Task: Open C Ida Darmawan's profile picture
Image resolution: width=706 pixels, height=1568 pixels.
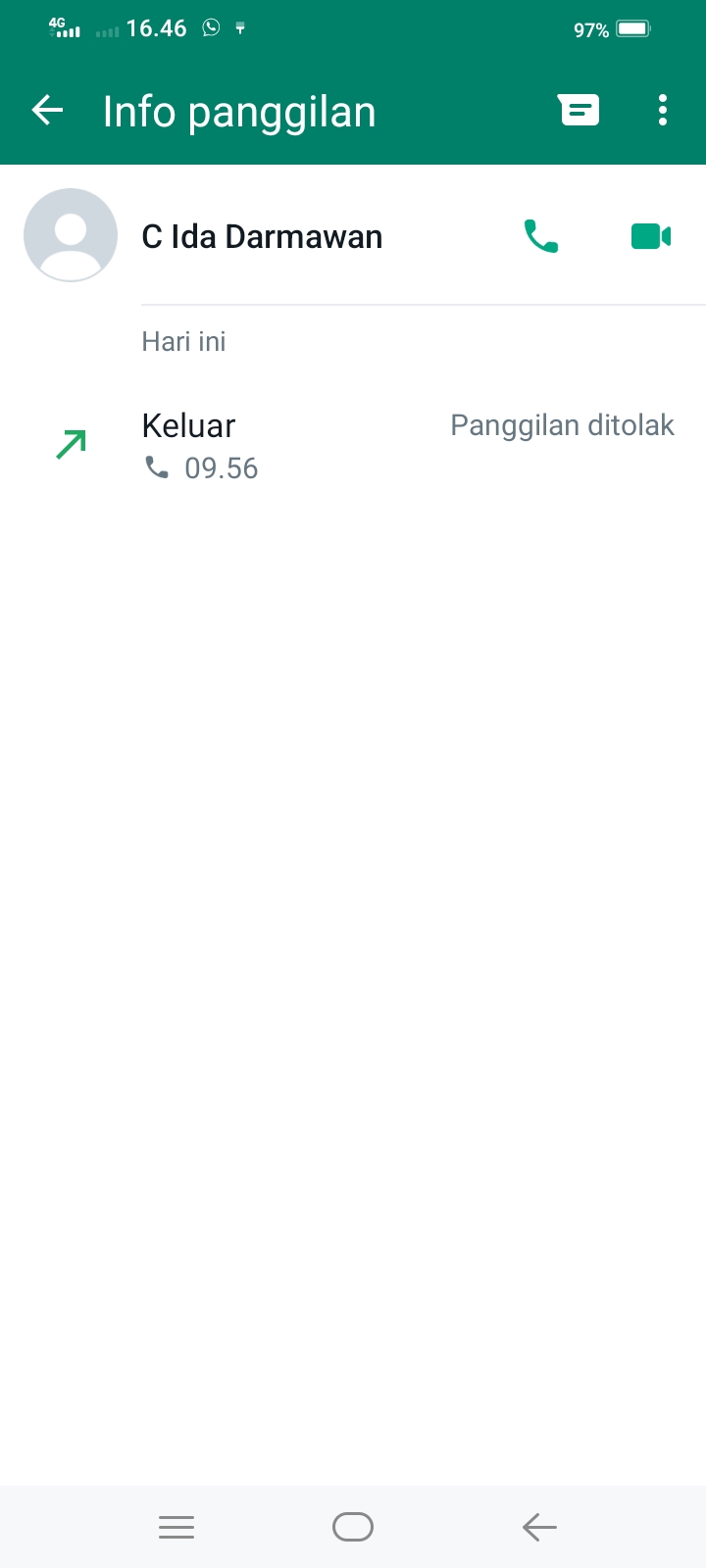Action: (71, 235)
